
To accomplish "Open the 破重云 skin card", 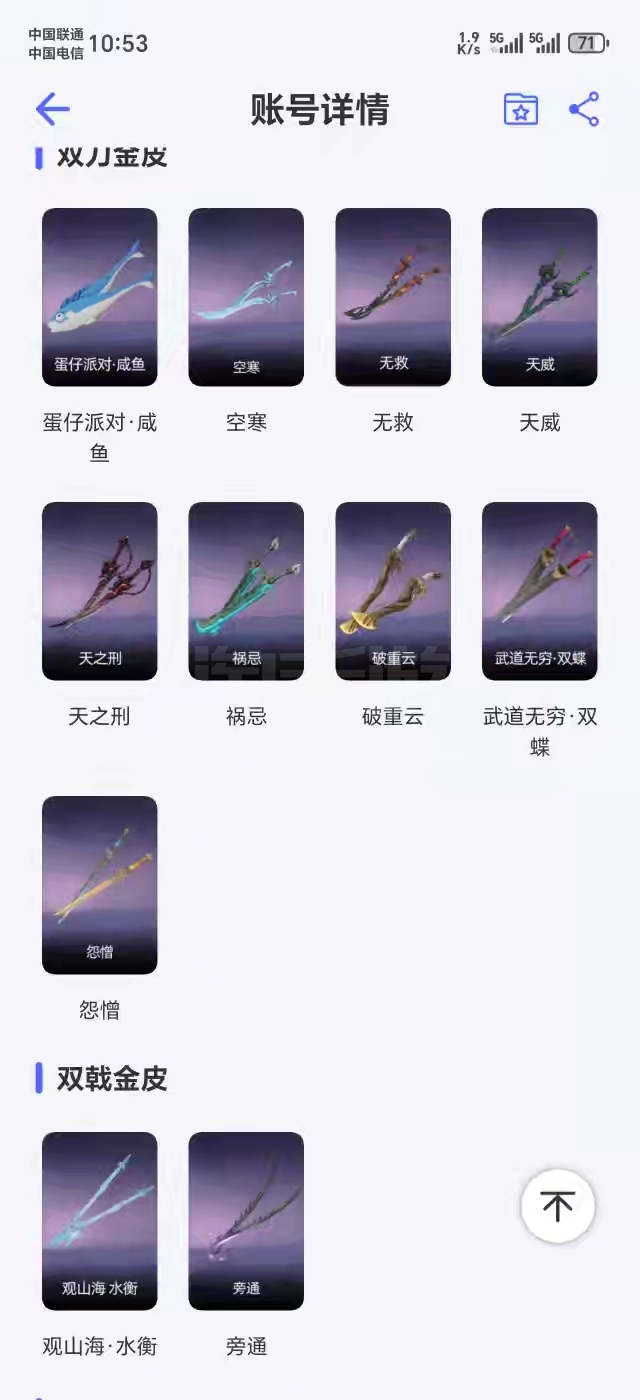I will pos(393,591).
